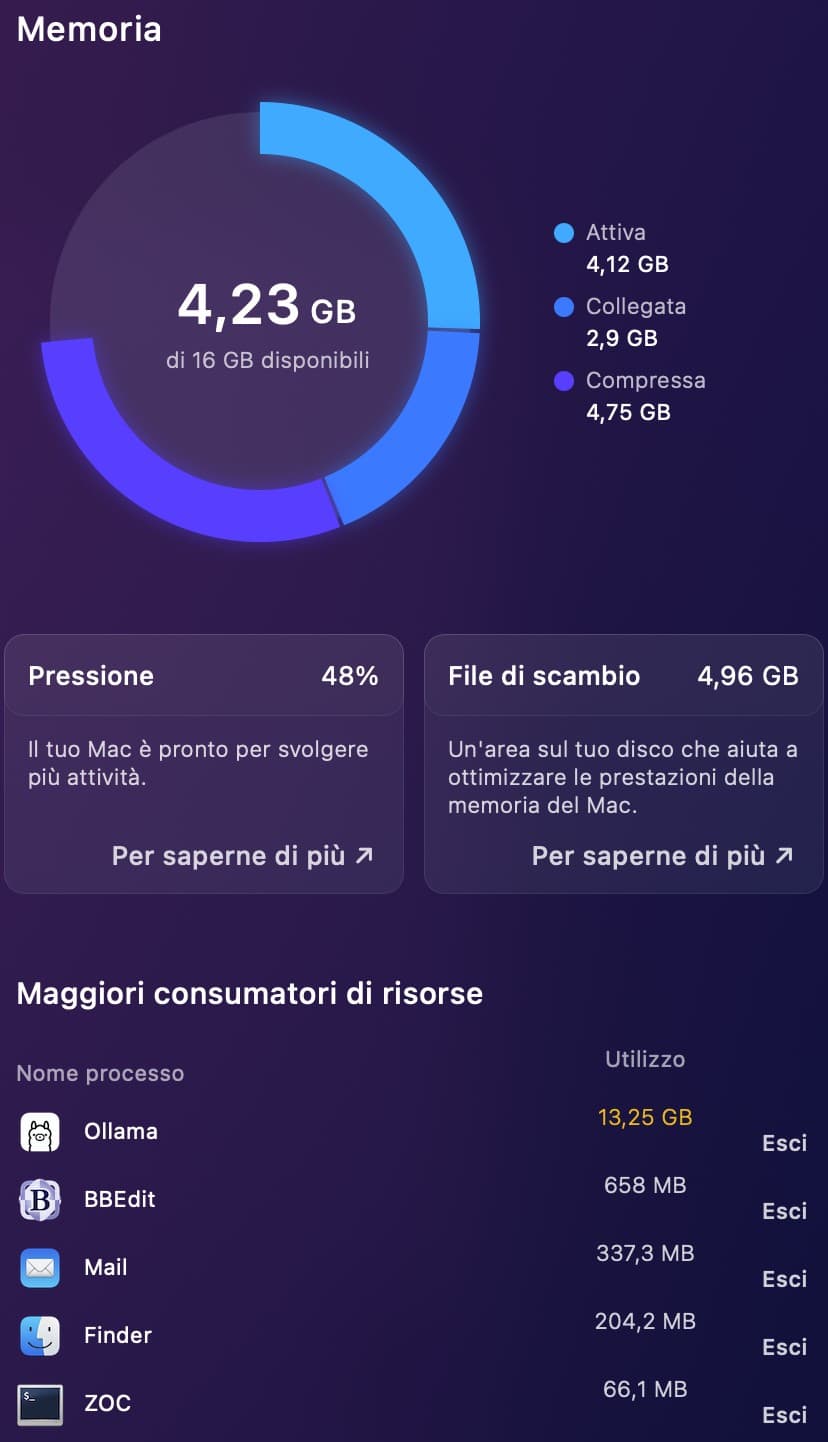Quit Mail via the Esci button
This screenshot has height=1442, width=828.
[784, 1279]
